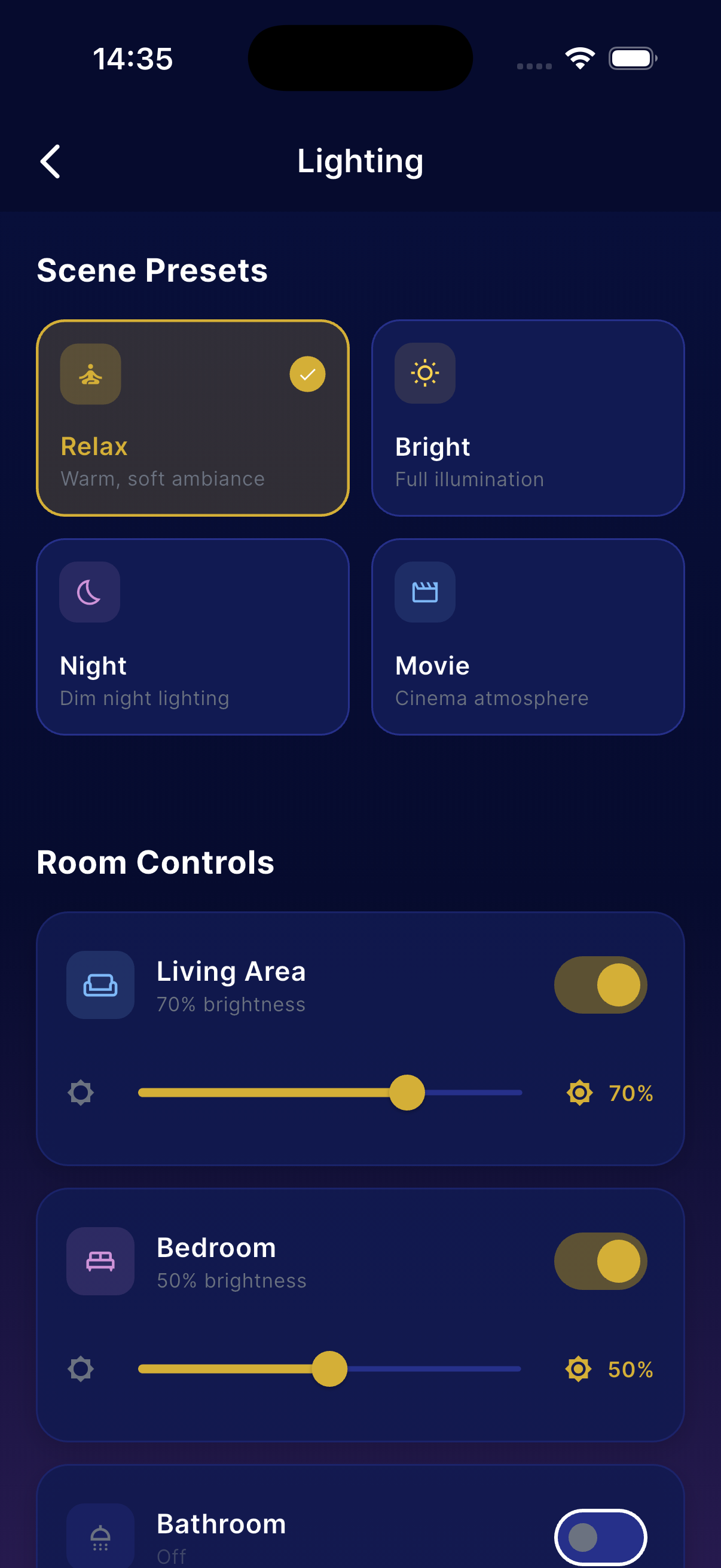721x1568 pixels.
Task: Select the Night scene preset card
Action: pyautogui.click(x=193, y=637)
